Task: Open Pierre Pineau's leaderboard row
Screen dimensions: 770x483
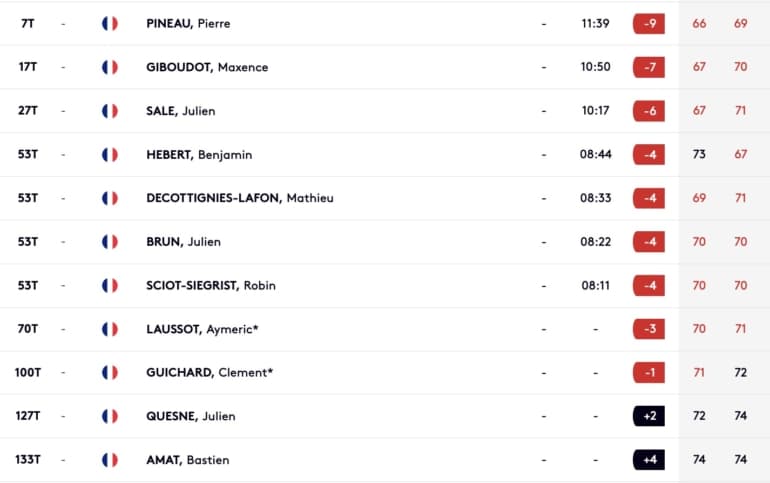Action: 385,24
